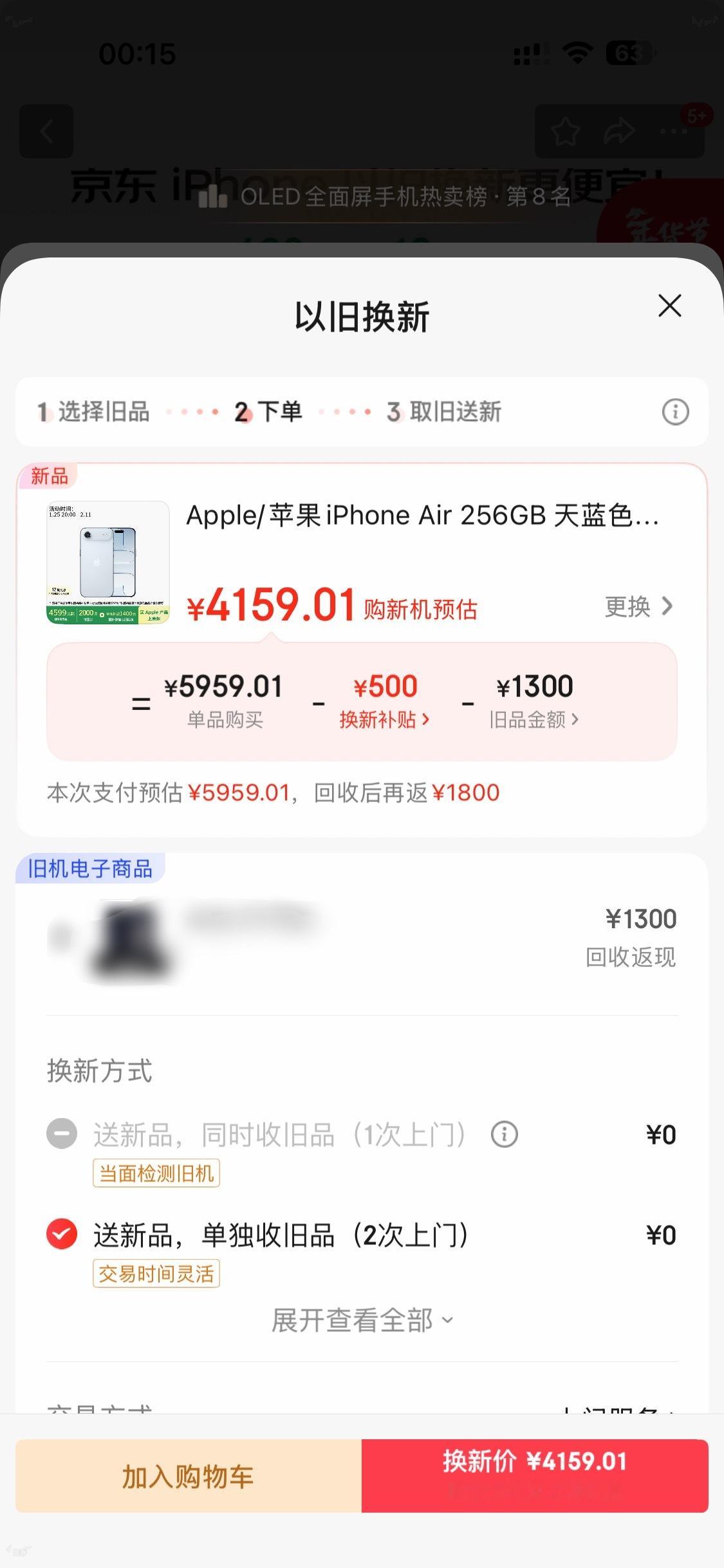Viewport: 724px width, 1568px height.
Task: Tap the iPhone Air product thumbnail
Action: 107,561
